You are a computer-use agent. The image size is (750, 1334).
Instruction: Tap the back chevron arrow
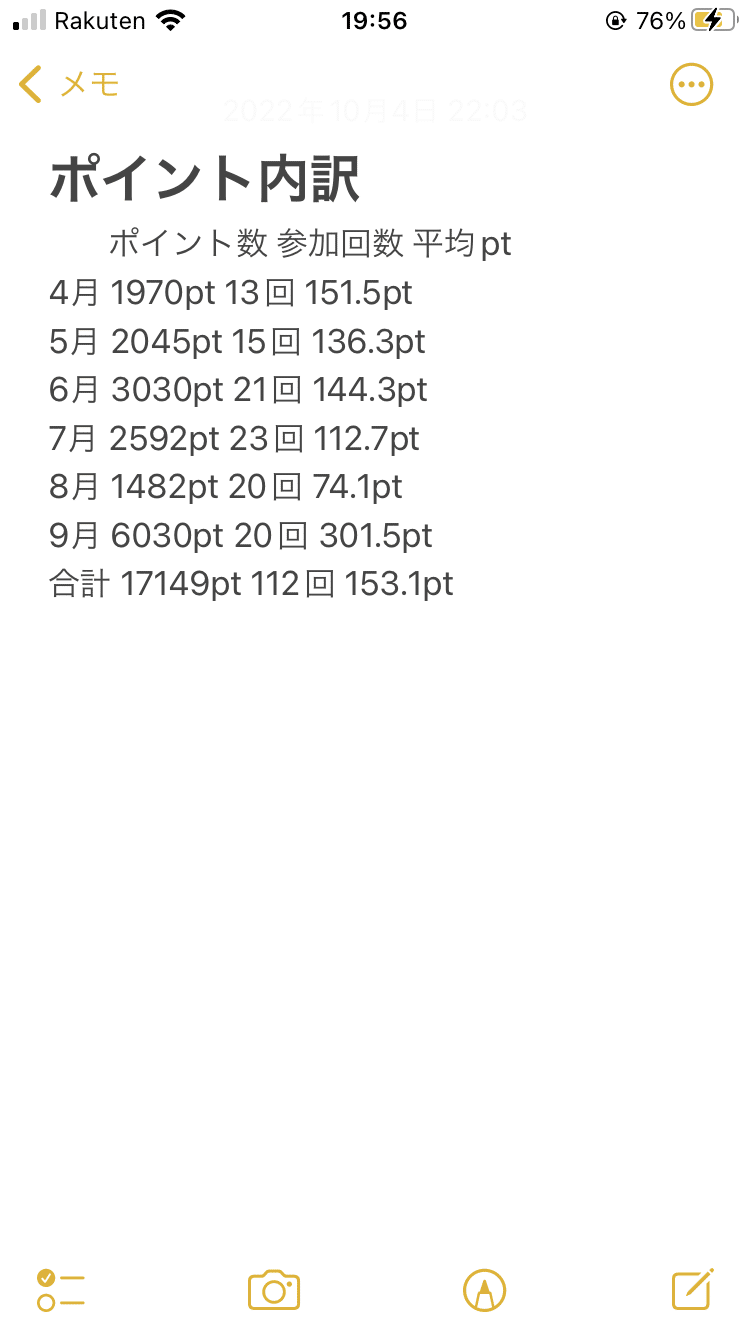[30, 85]
